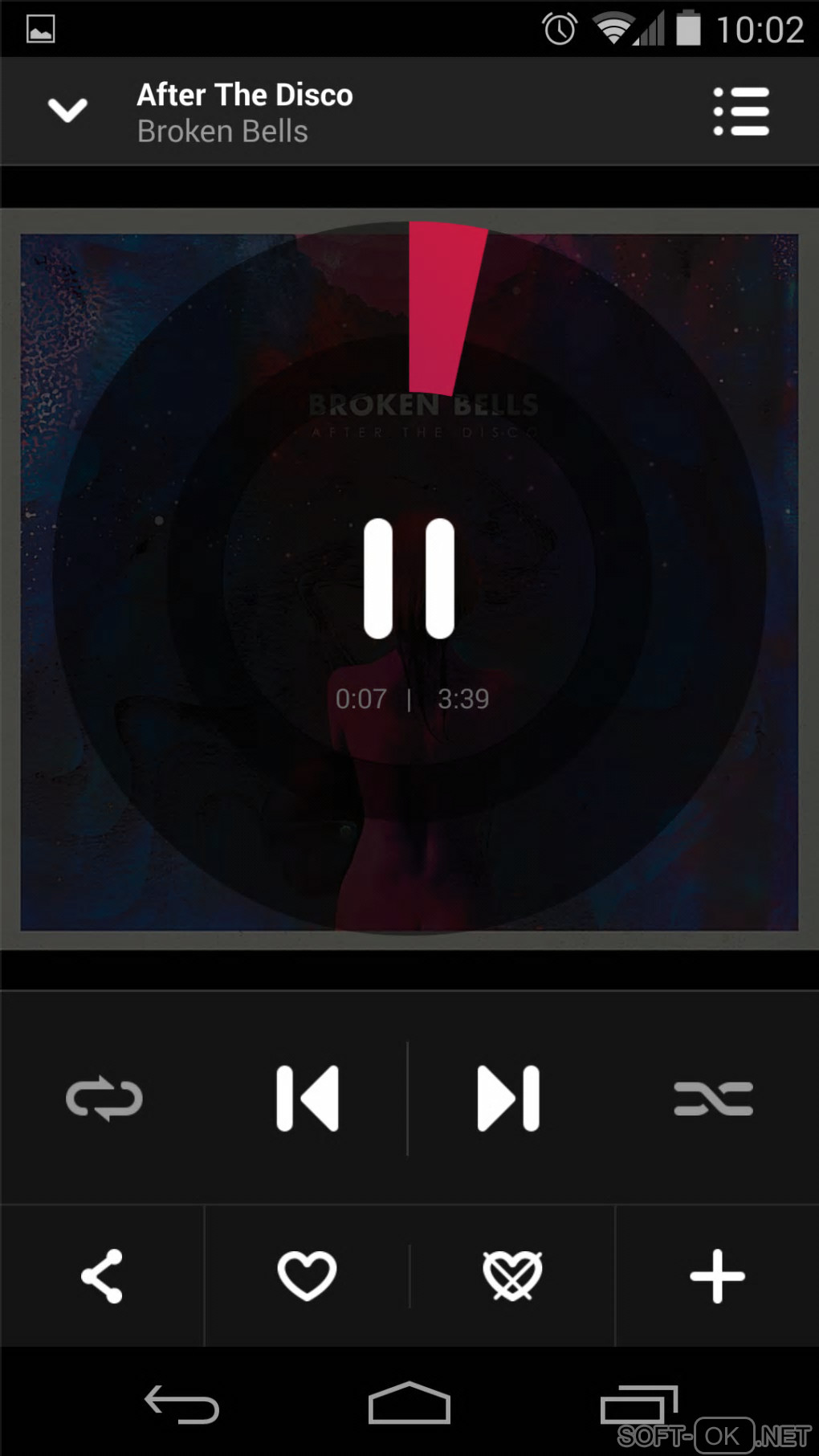Screen dimensions: 819x1456
Task: Mark the track as disliked with the crossed heart
Action: point(512,1276)
